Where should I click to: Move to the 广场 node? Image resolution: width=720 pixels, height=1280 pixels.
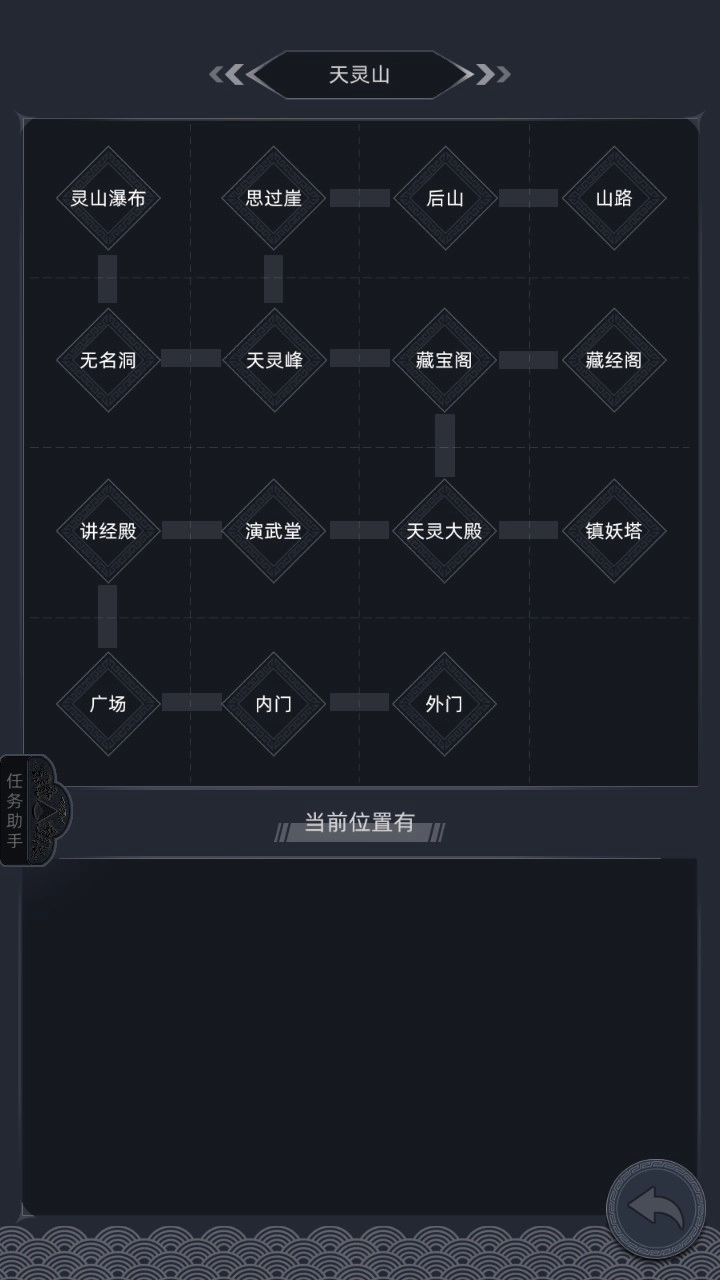pyautogui.click(x=108, y=704)
